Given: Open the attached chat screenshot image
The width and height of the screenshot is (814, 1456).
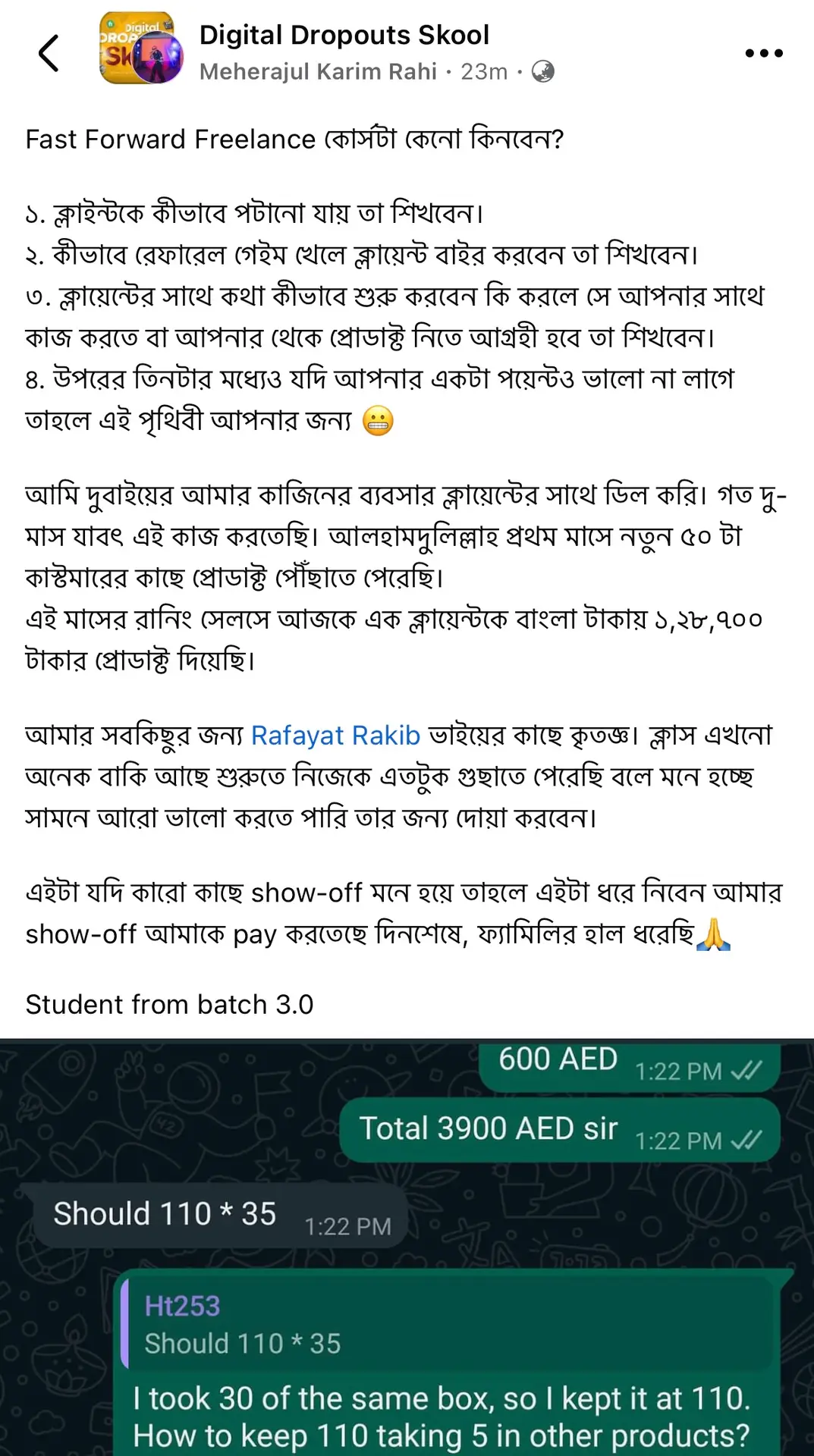Looking at the screenshot, I should point(407,1247).
